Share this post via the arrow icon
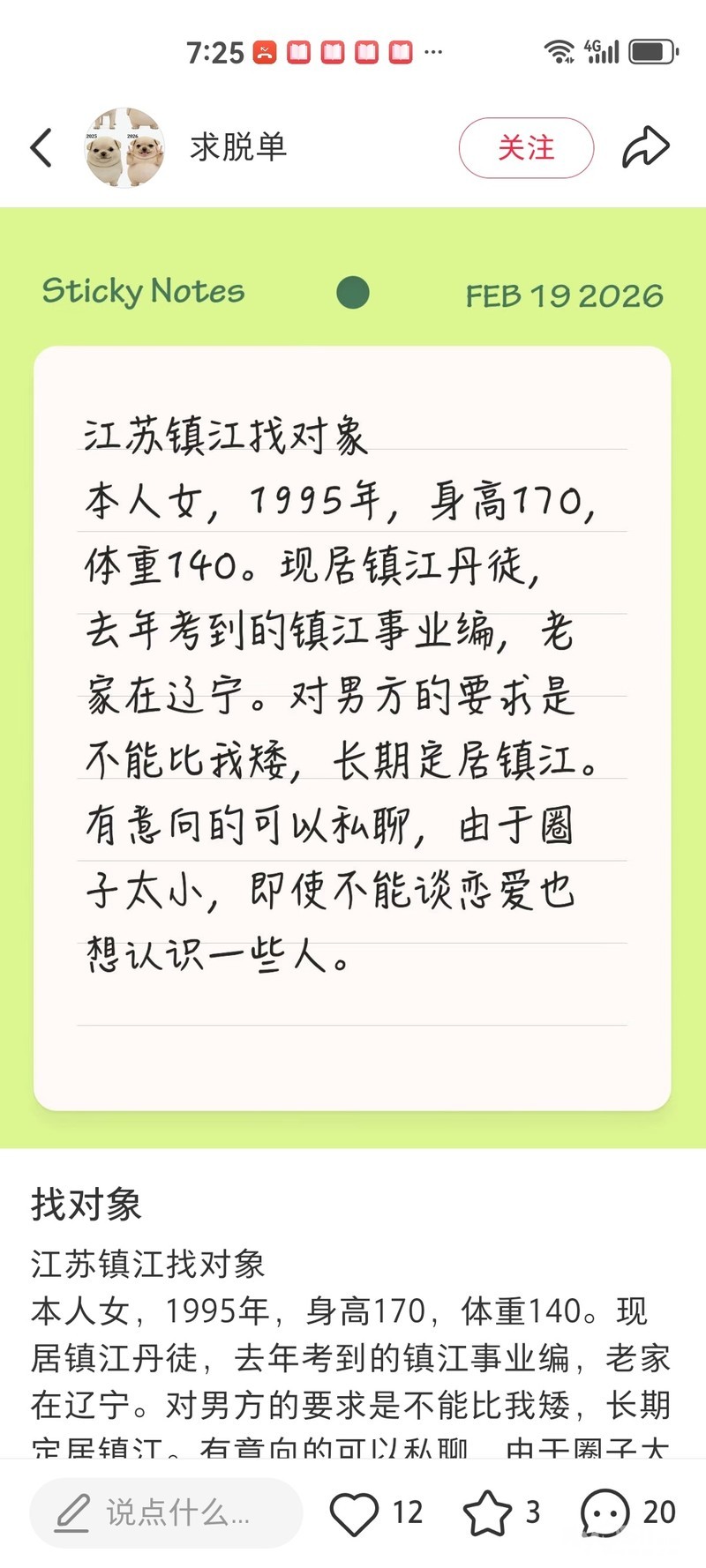The width and height of the screenshot is (706, 1568). (646, 147)
